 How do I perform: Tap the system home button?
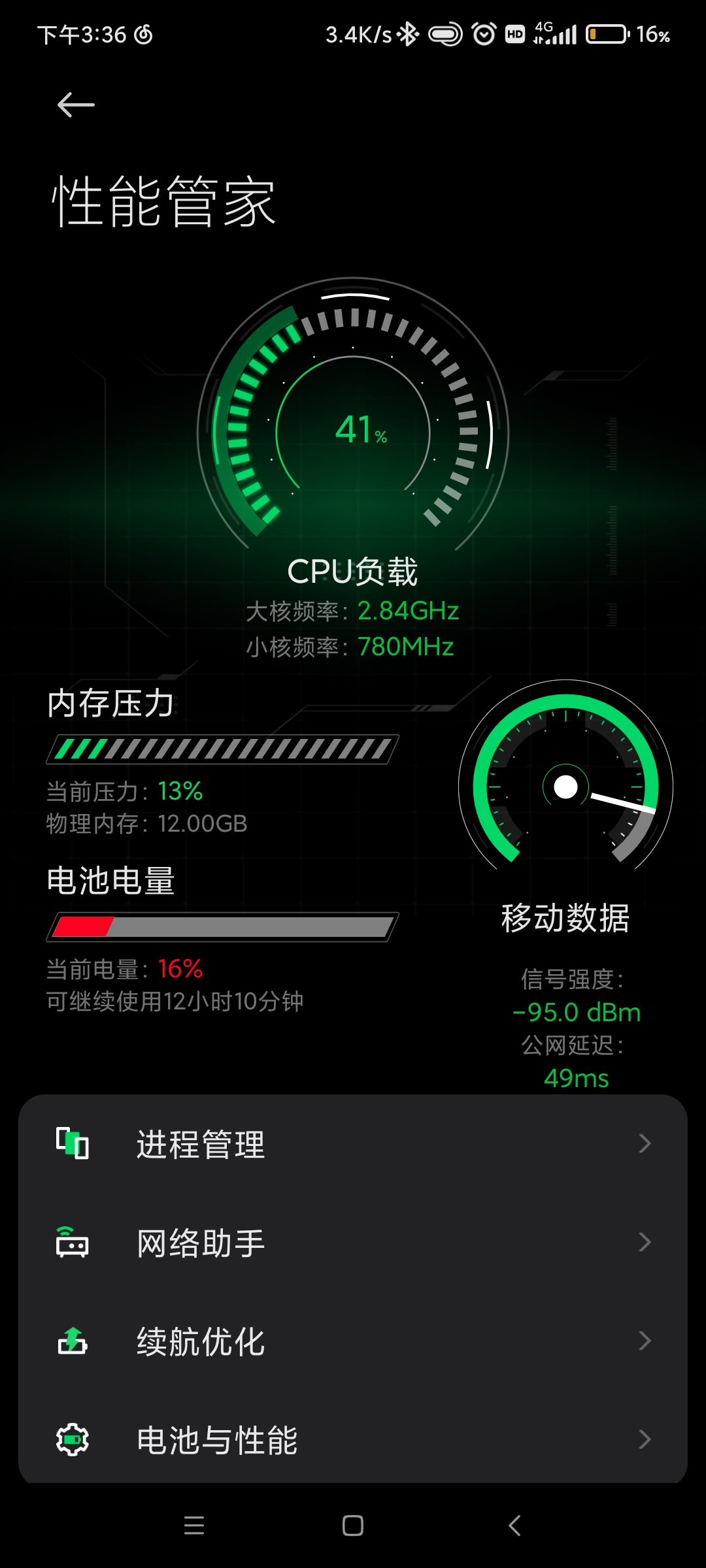tap(353, 1526)
